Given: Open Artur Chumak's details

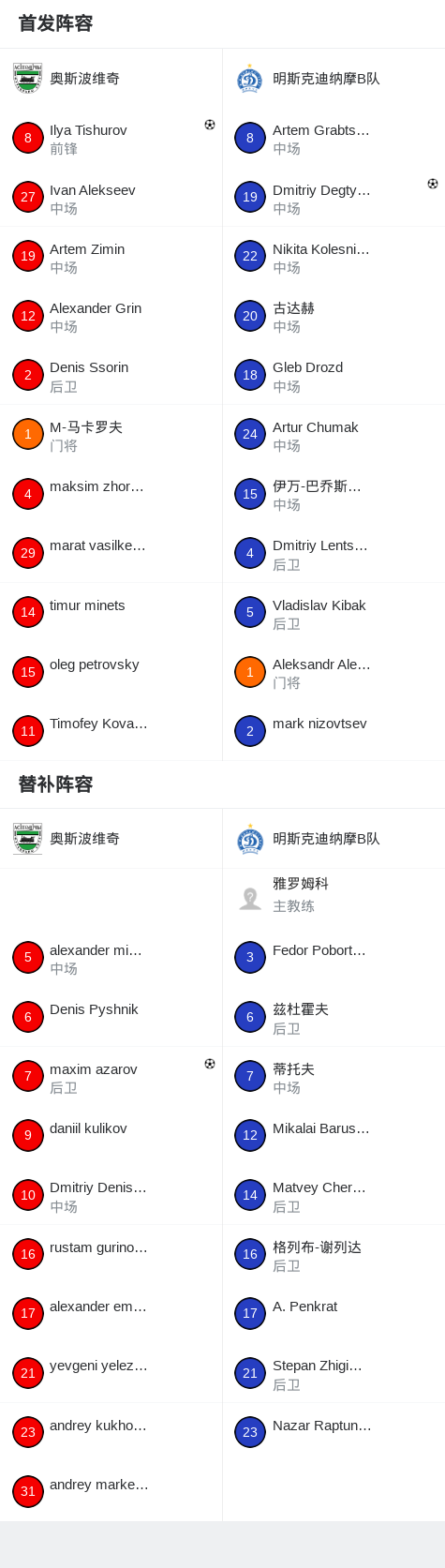Looking at the screenshot, I should coord(334,434).
